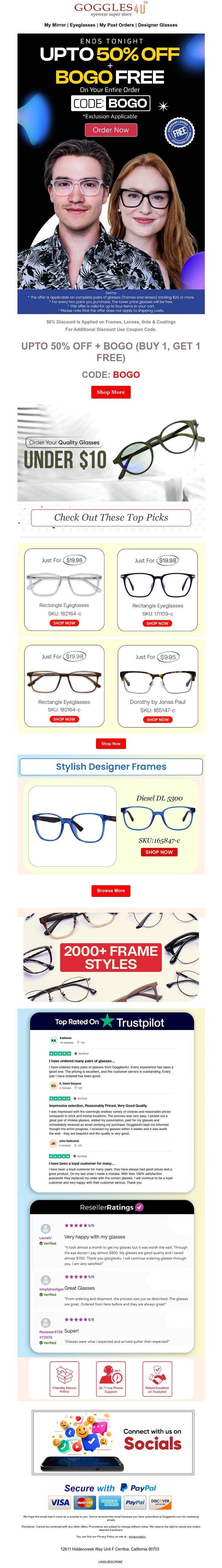The image size is (222, 1568).
Task: Open the My Mirror link
Action: [x=56, y=25]
